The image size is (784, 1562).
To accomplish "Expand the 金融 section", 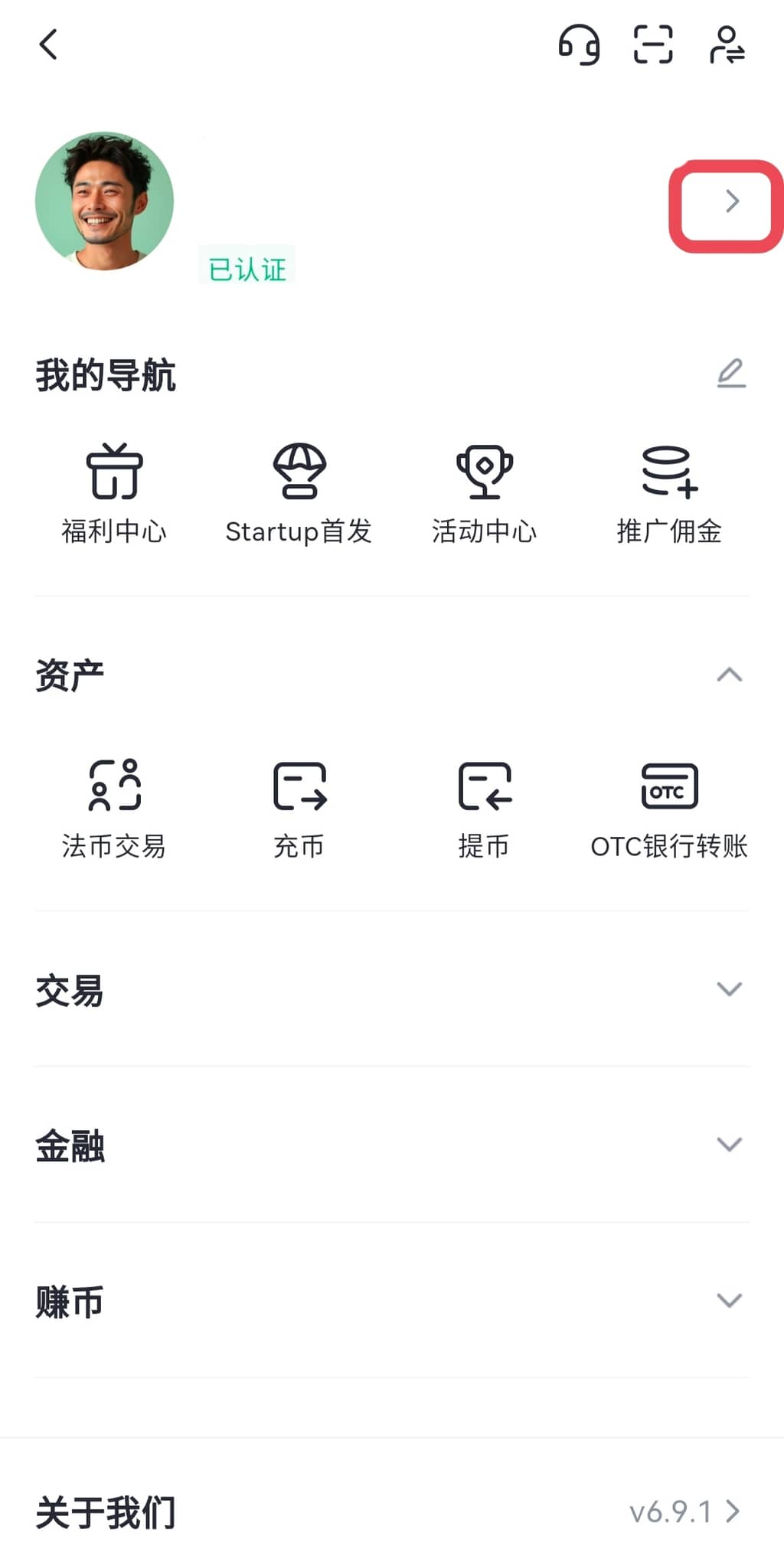I will tap(729, 1145).
